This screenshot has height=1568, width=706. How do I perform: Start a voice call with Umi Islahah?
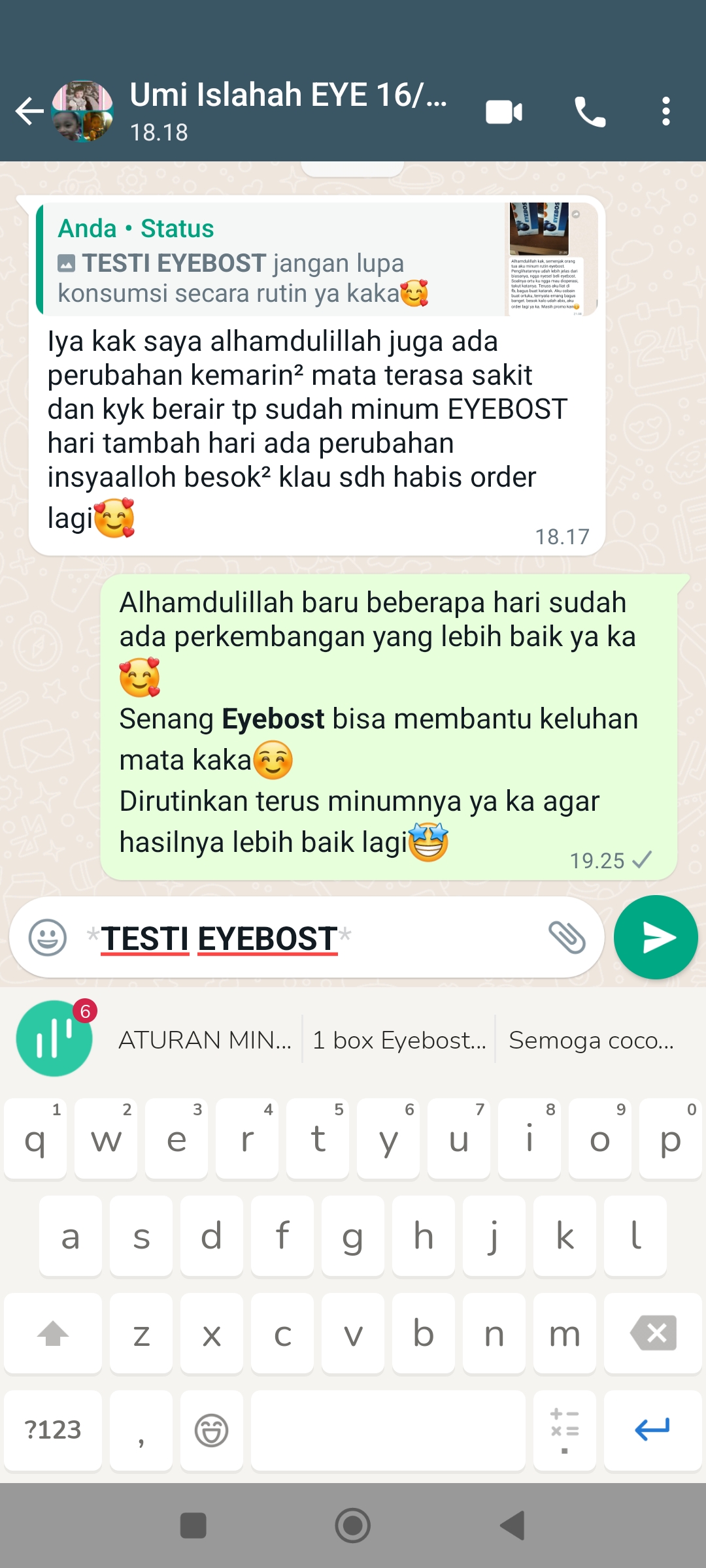(590, 112)
